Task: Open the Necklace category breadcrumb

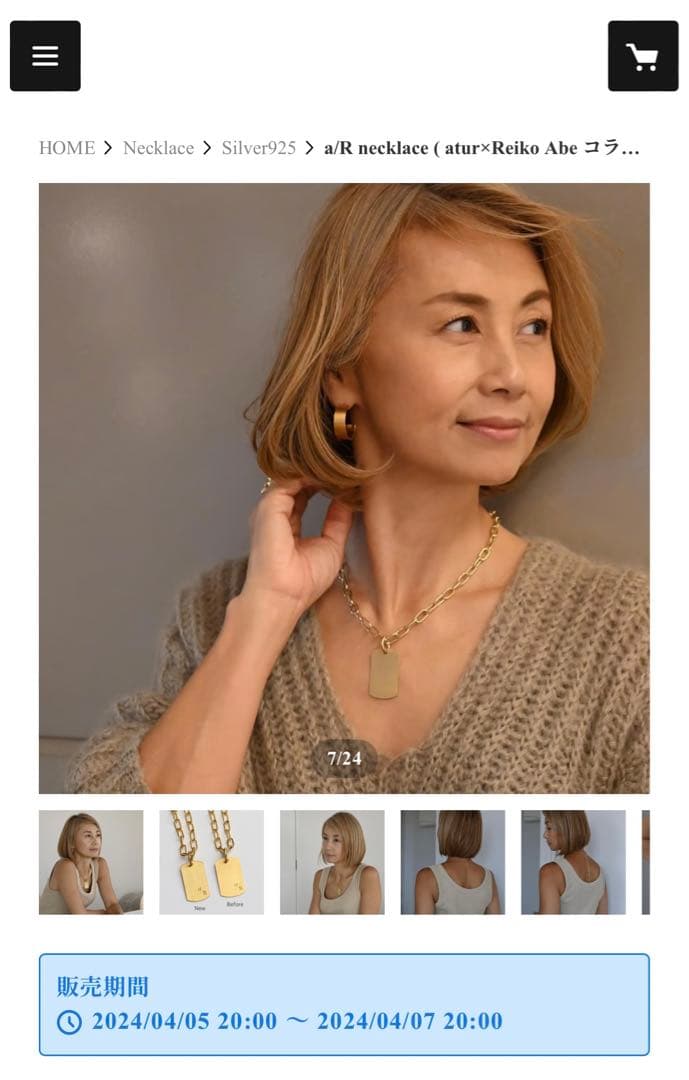Action: click(x=158, y=148)
